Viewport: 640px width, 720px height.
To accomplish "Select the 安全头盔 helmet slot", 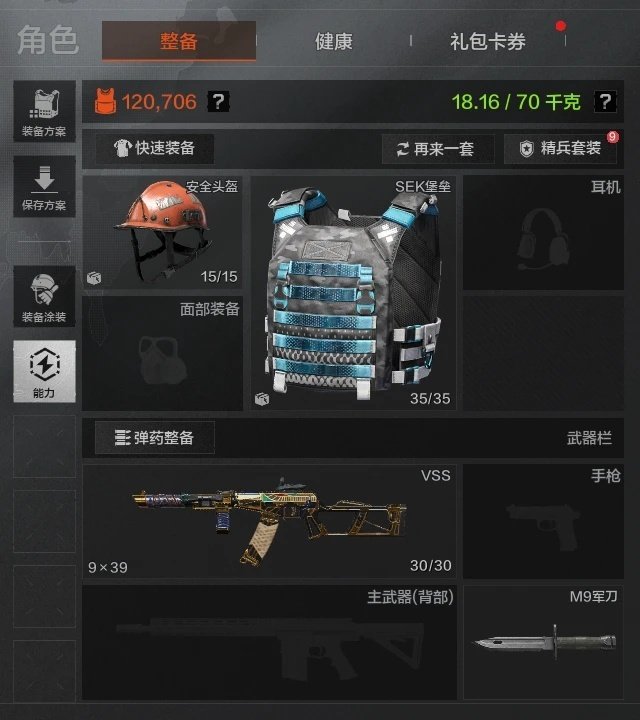I will 163,232.
